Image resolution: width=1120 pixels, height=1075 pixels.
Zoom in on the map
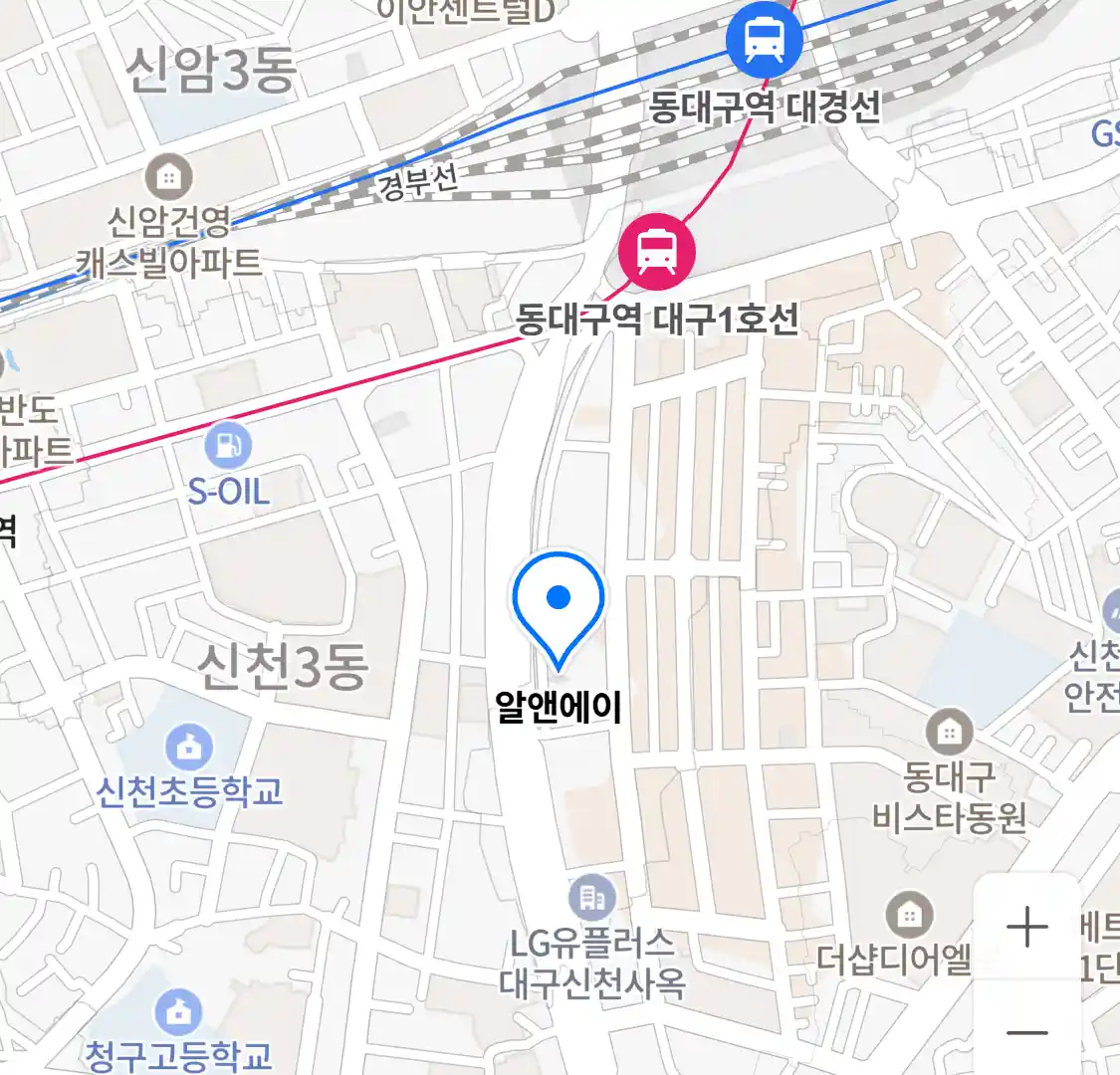(x=1026, y=928)
